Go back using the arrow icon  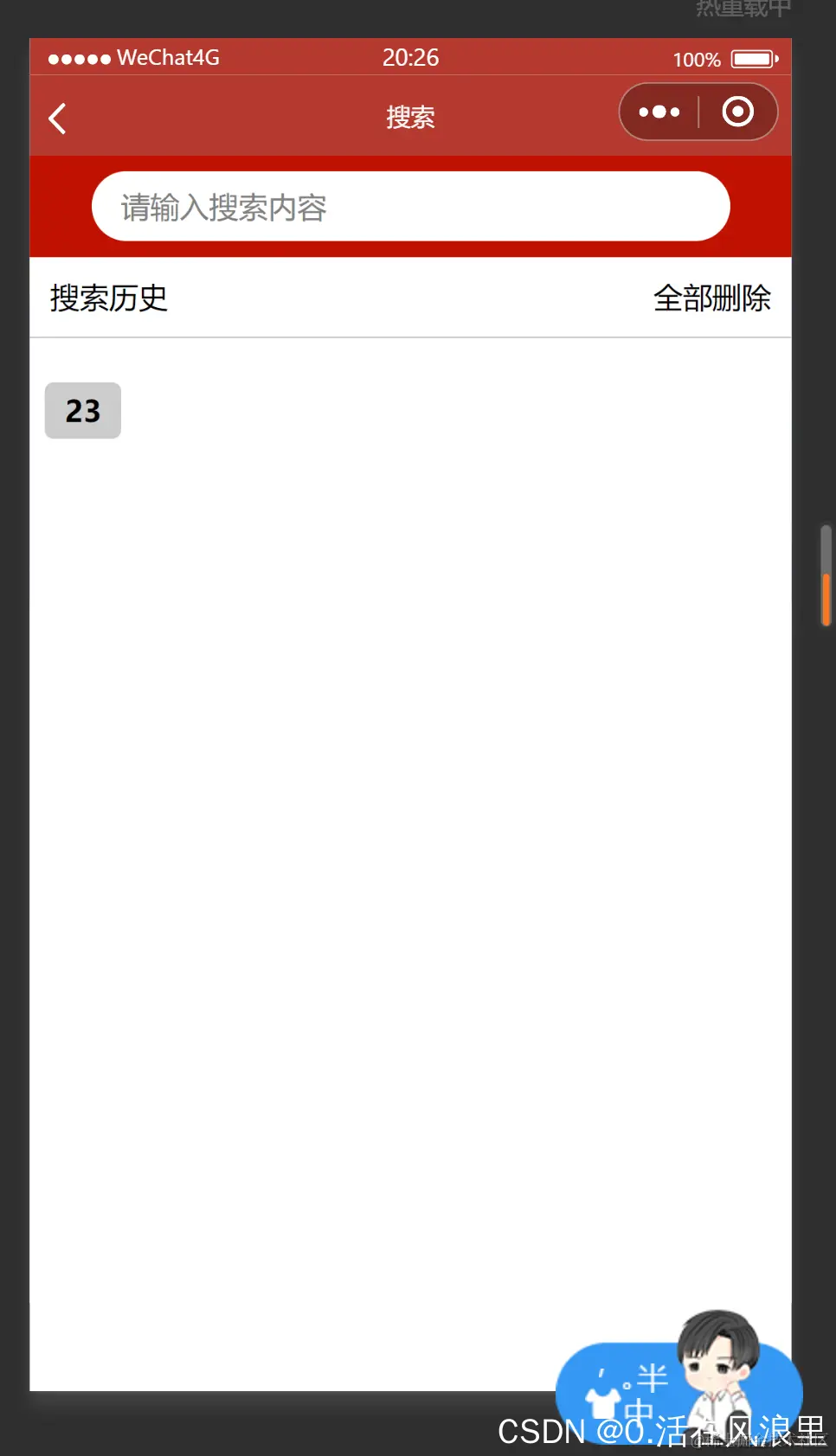(58, 119)
